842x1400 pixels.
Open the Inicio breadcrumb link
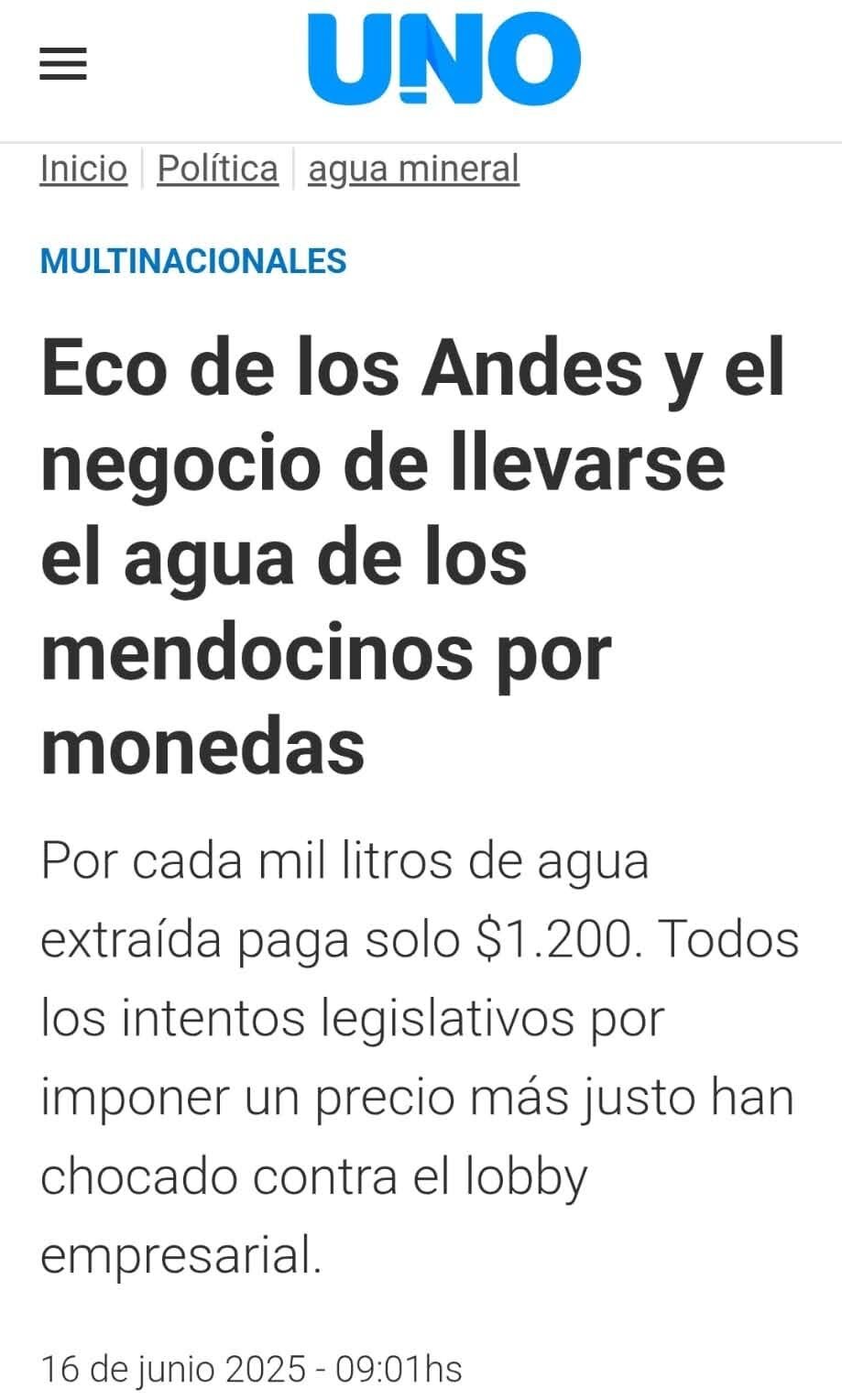pos(83,169)
